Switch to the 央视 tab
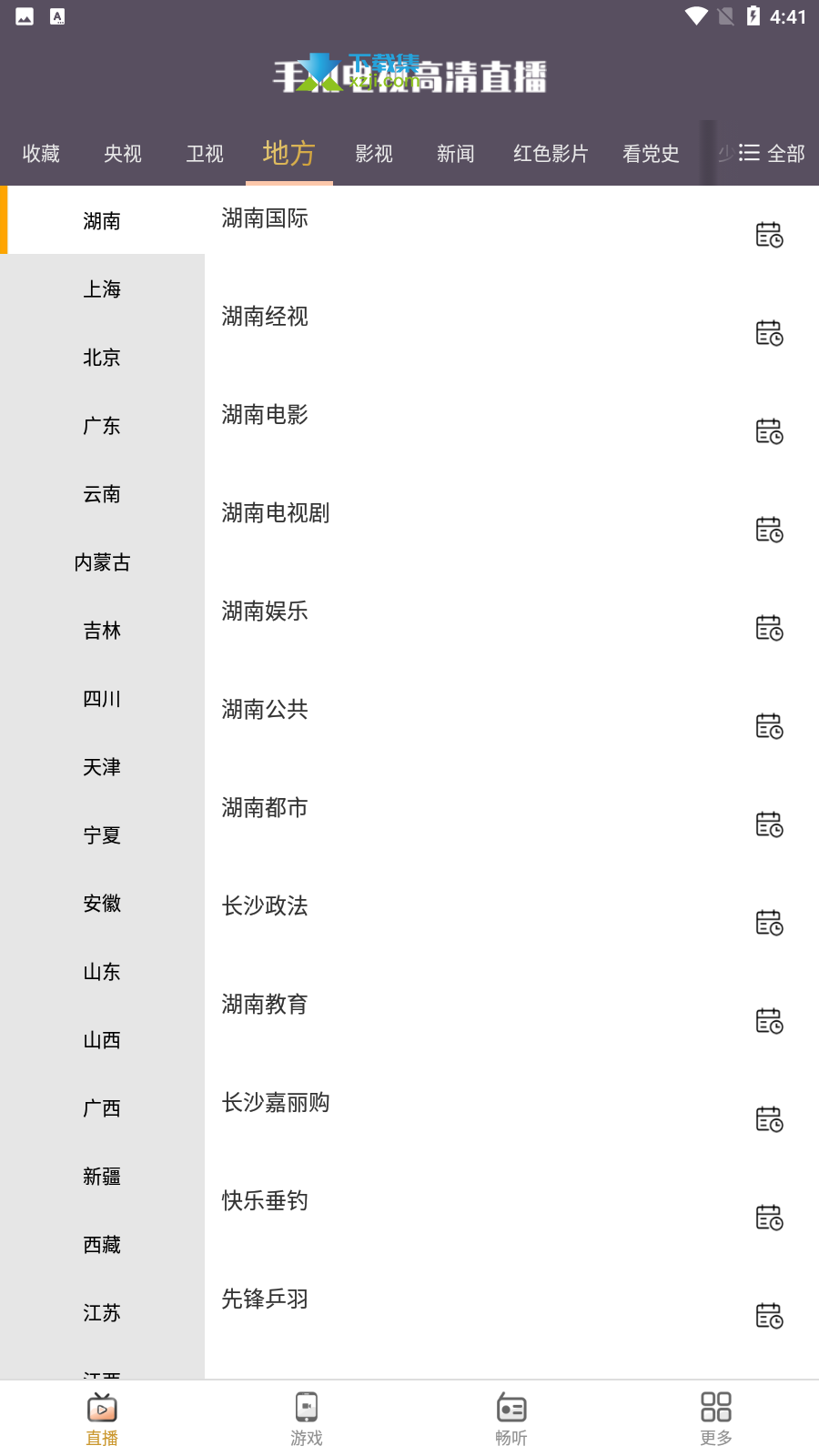Viewport: 819px width, 1456px height. coord(123,154)
